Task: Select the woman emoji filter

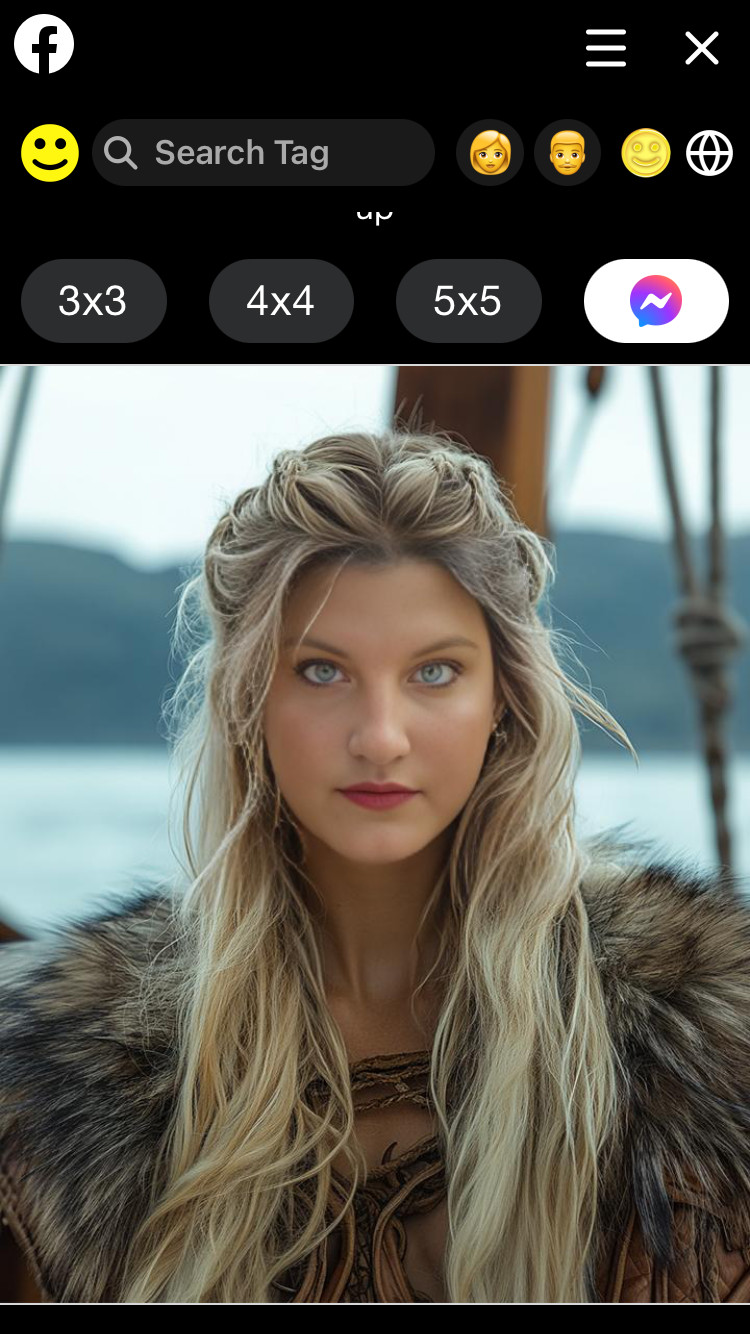Action: tap(490, 153)
